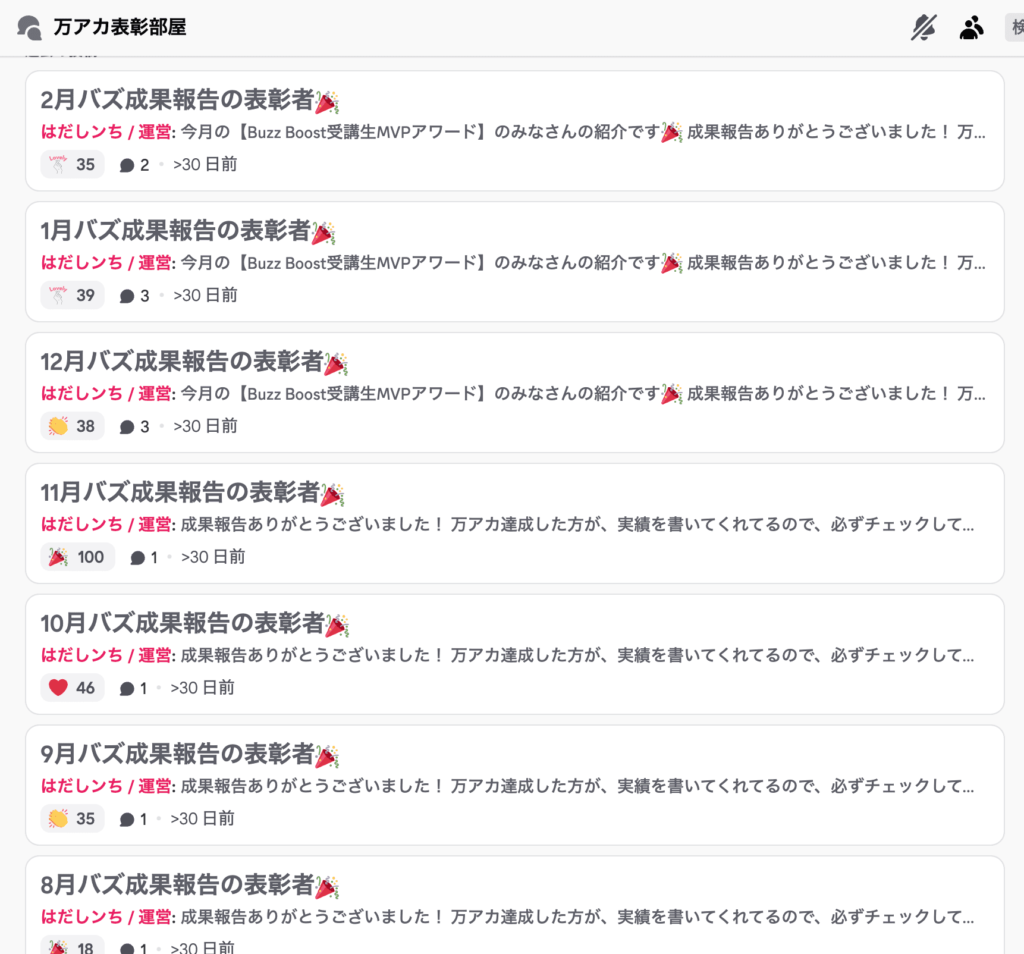Image resolution: width=1024 pixels, height=954 pixels.
Task: Tap the clap reaction on 9月 post
Action: pos(72,819)
